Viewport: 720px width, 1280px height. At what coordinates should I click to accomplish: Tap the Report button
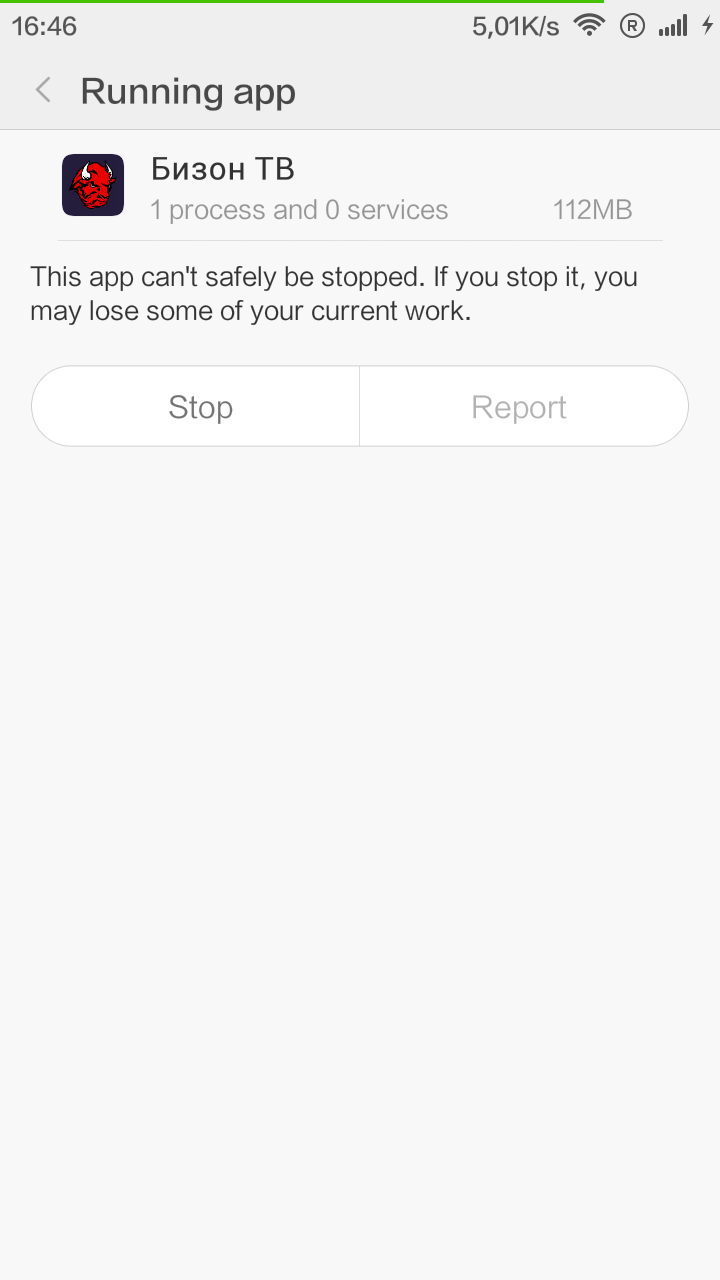coord(520,407)
